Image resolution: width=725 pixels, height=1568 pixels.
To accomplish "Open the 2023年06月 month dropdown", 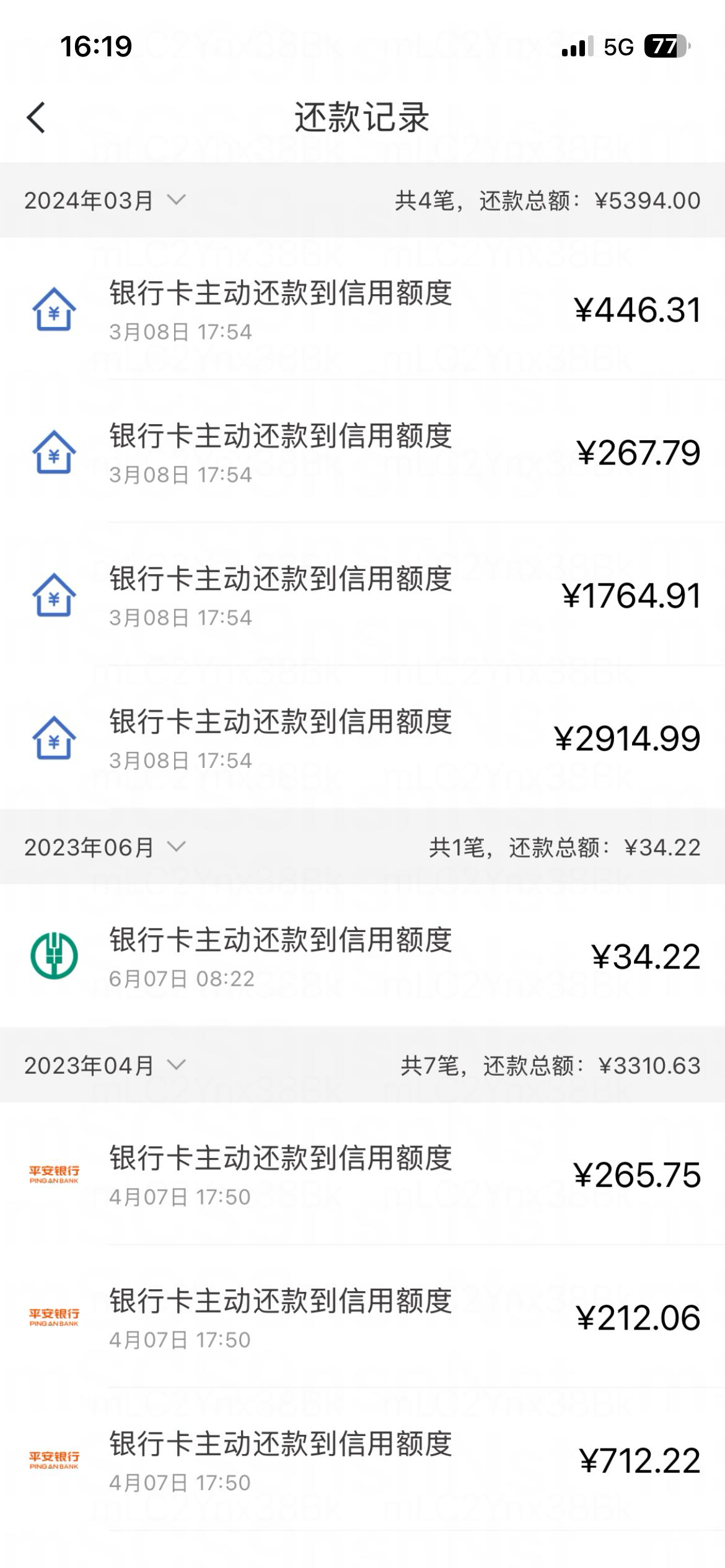I will [104, 847].
